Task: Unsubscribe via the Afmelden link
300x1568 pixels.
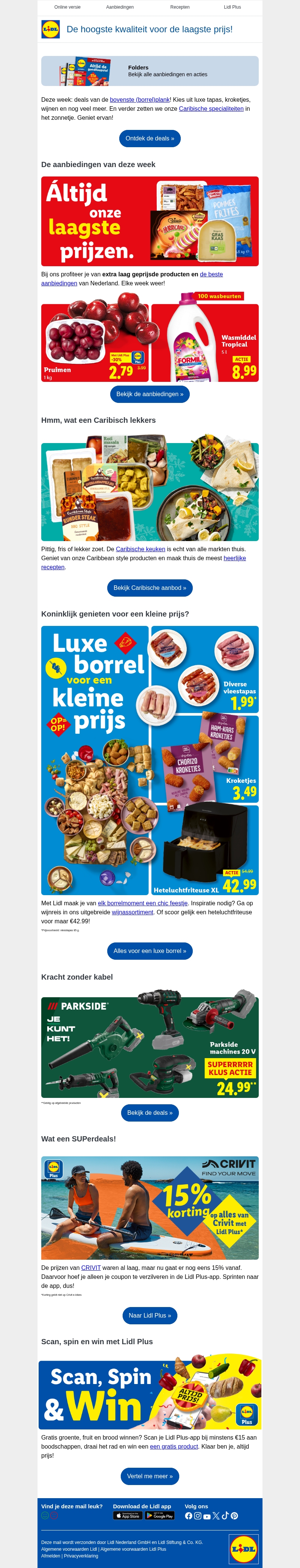Action: point(51,1555)
